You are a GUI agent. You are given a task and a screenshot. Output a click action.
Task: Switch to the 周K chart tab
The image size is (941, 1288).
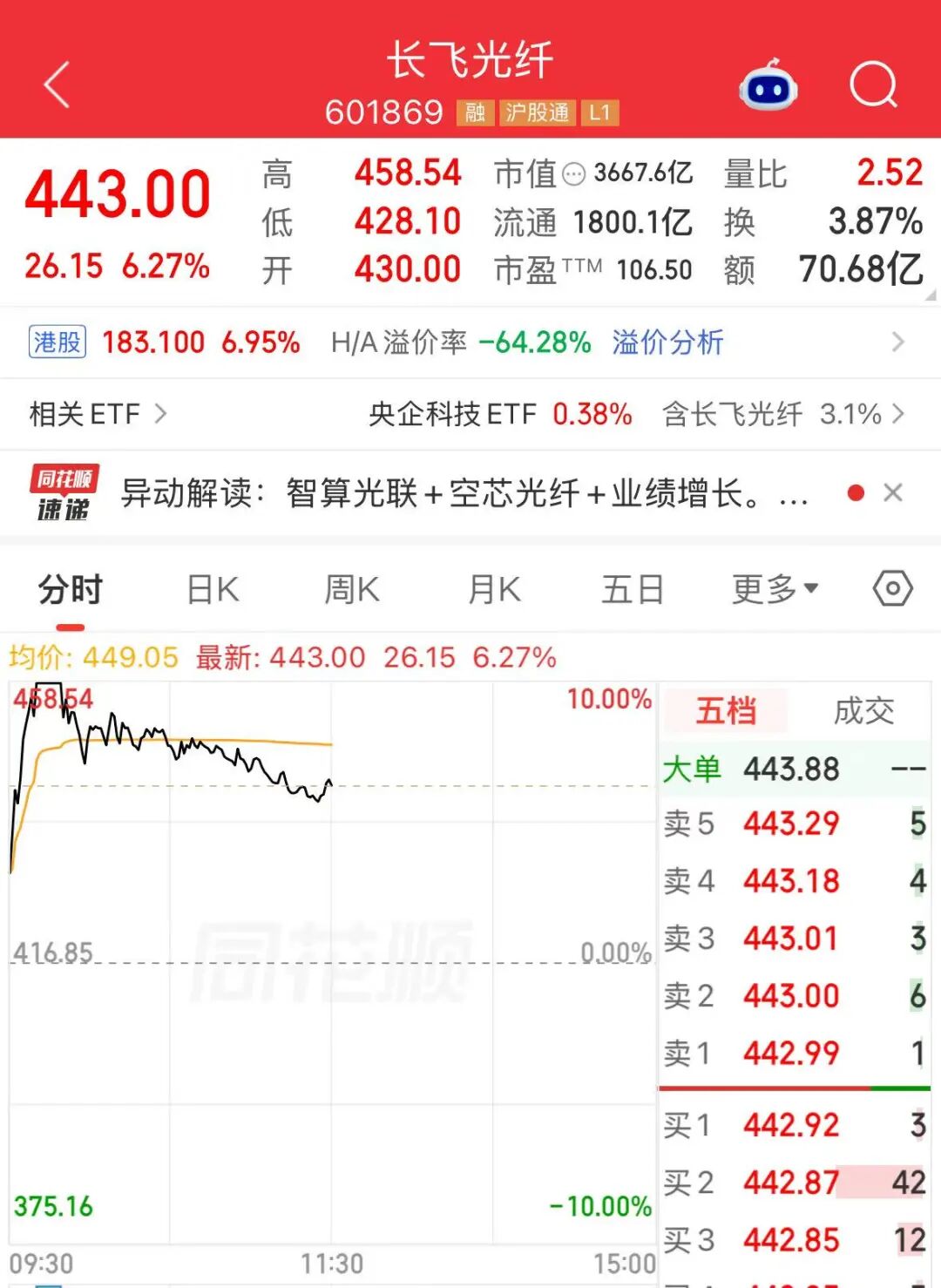point(352,590)
